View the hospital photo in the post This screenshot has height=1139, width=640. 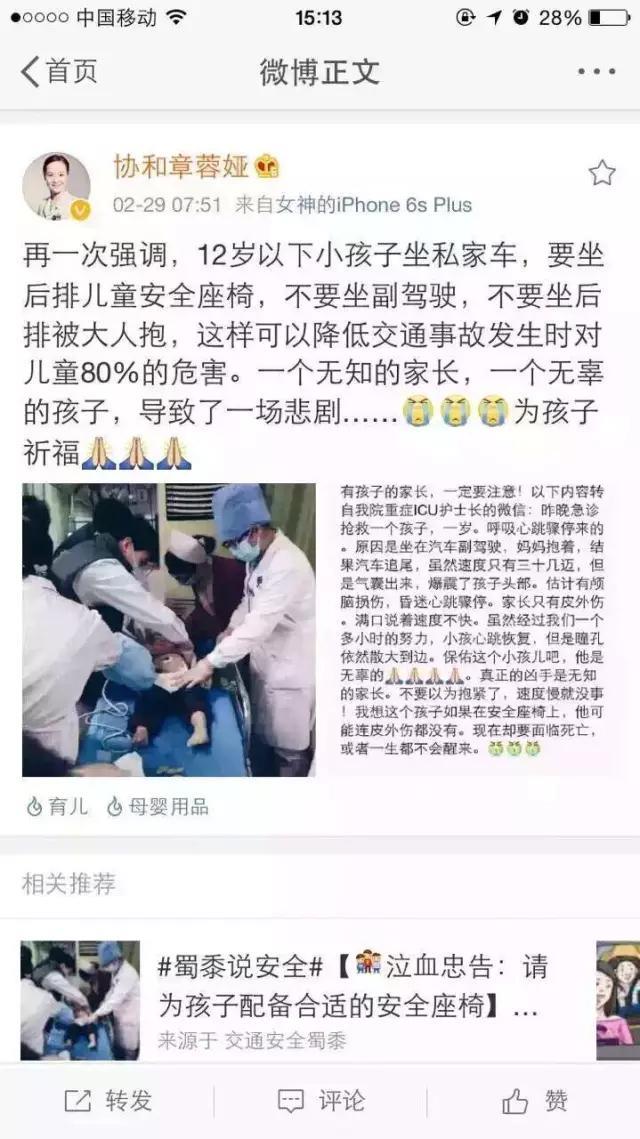pos(168,630)
